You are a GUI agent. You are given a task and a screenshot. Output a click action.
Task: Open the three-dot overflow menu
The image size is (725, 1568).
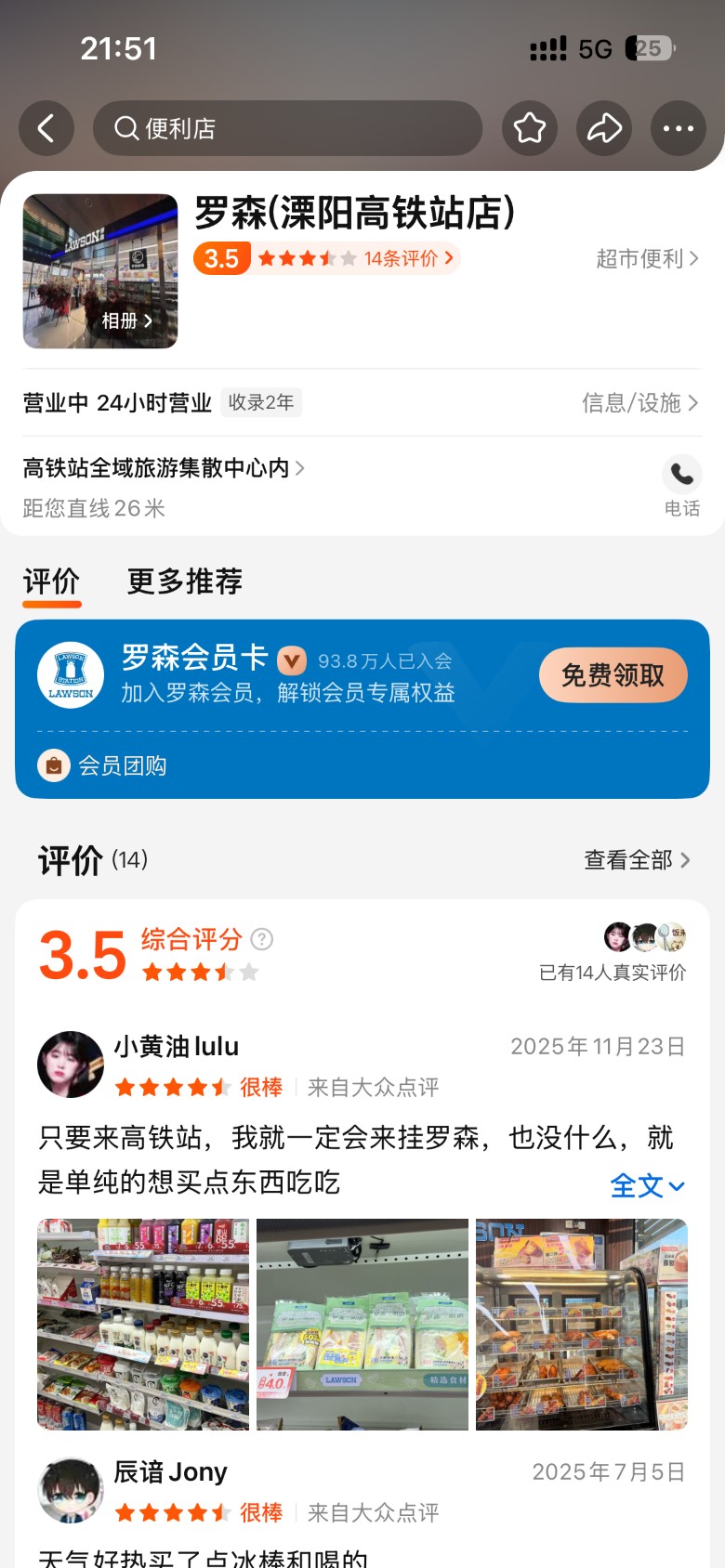tap(679, 128)
